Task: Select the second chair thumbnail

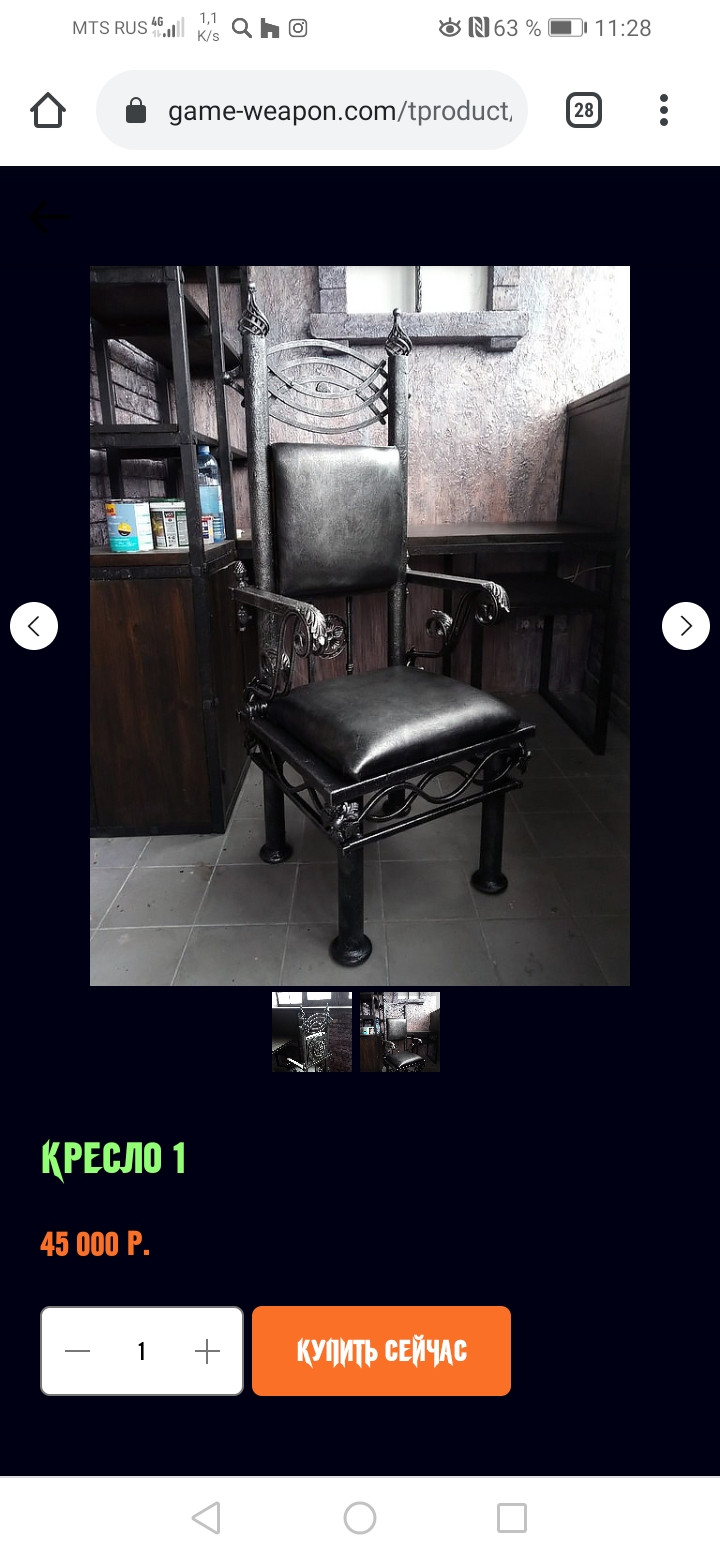Action: click(400, 1032)
